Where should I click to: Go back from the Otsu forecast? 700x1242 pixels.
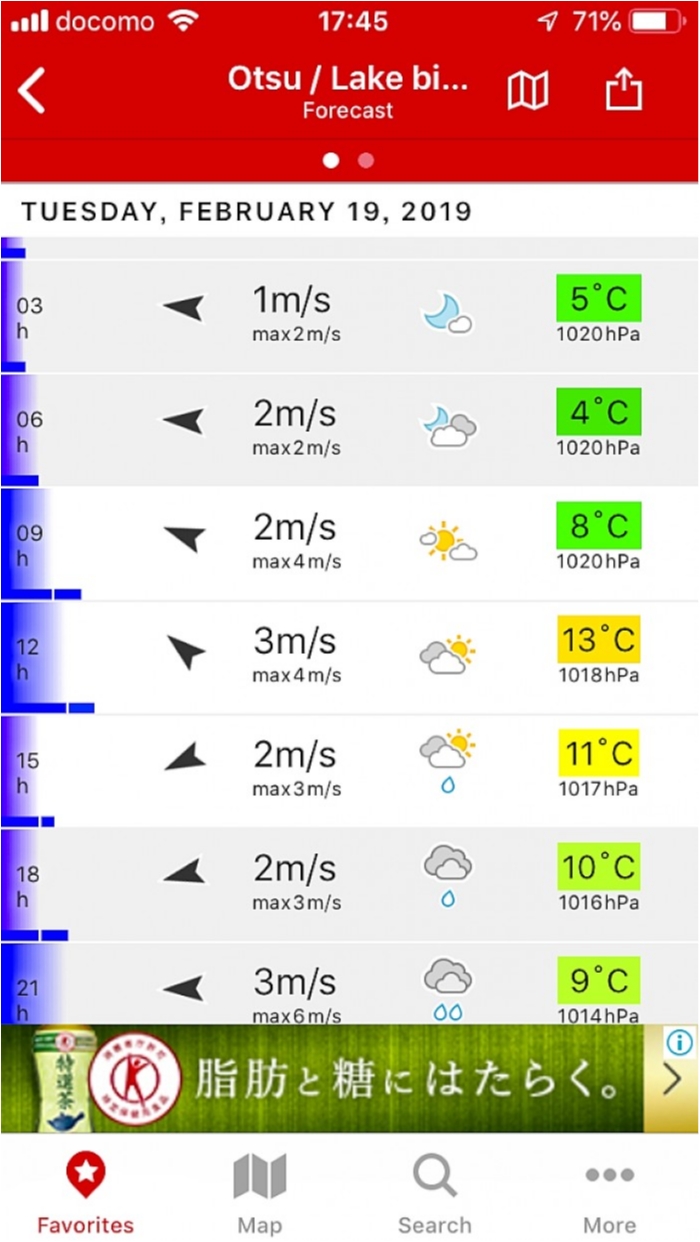coord(32,92)
